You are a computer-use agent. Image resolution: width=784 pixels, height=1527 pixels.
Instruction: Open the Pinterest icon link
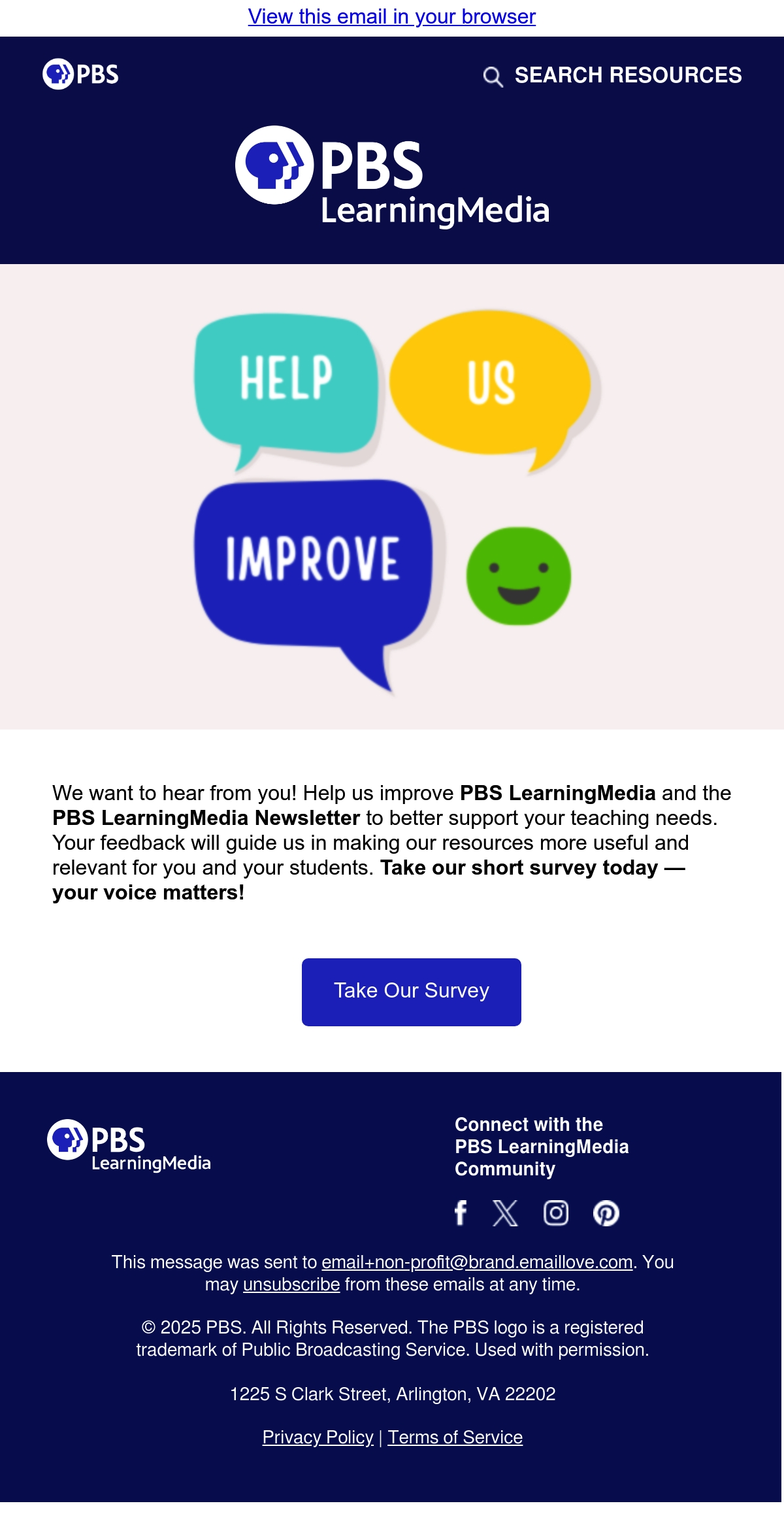[x=606, y=1213]
